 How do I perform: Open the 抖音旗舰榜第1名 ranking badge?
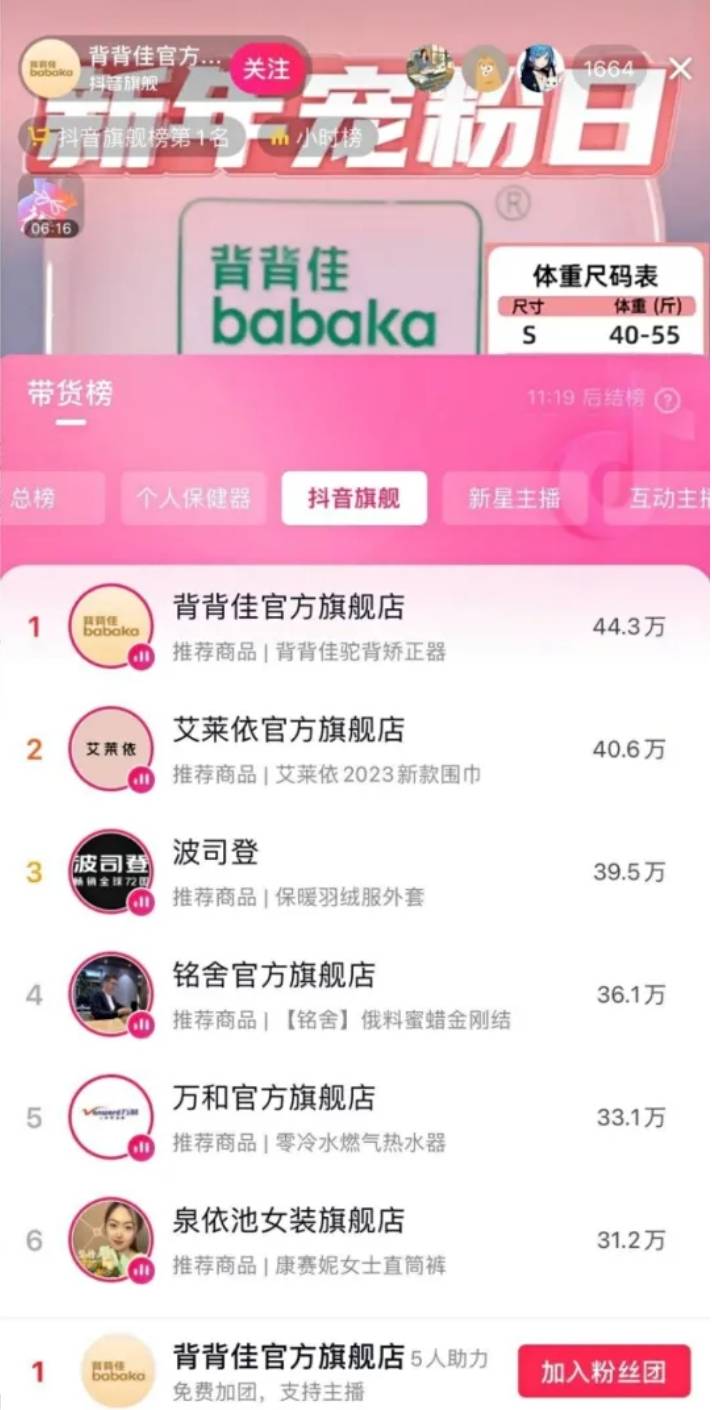coord(130,136)
